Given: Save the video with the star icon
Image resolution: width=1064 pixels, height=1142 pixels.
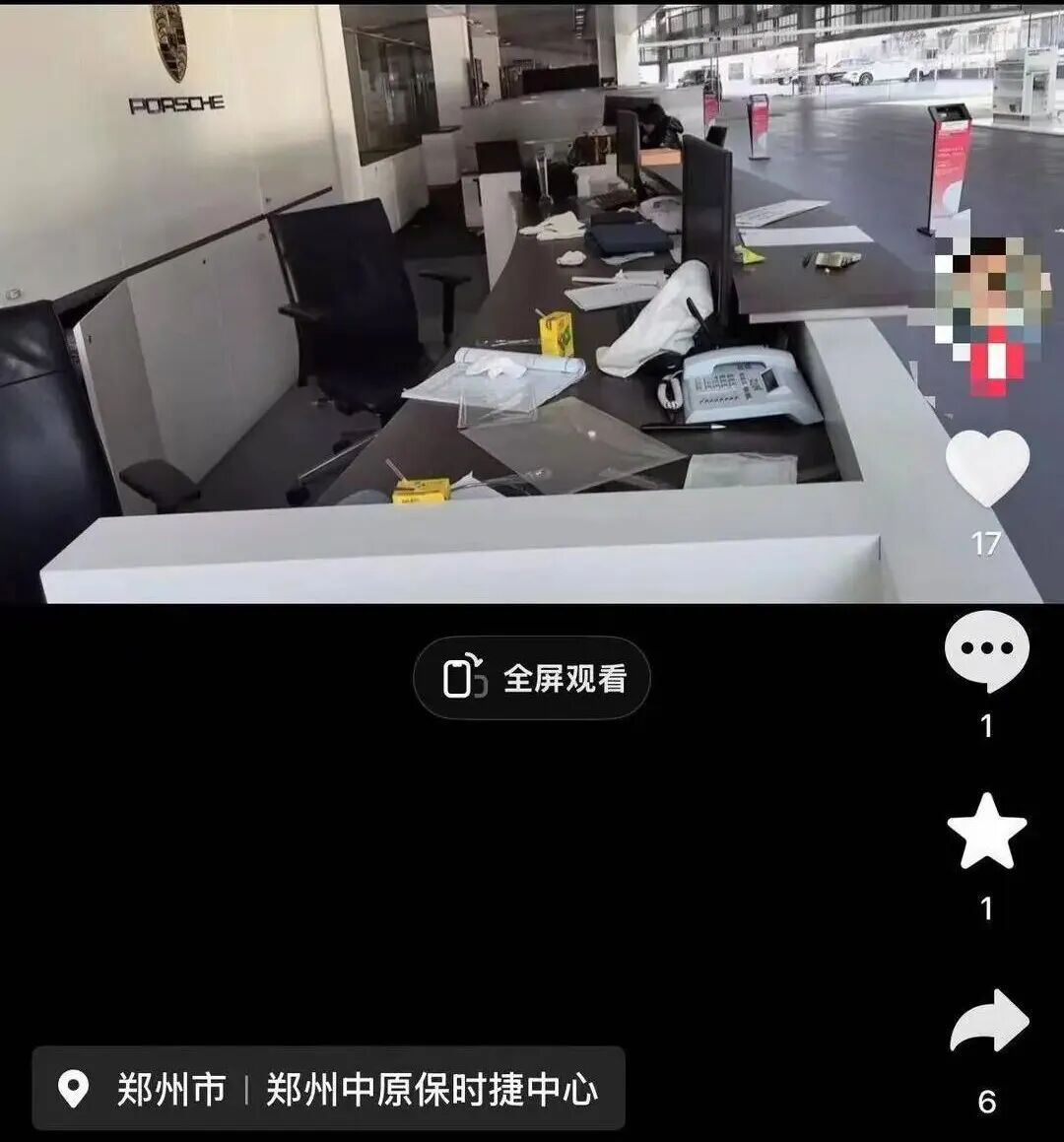Looking at the screenshot, I should tap(986, 833).
